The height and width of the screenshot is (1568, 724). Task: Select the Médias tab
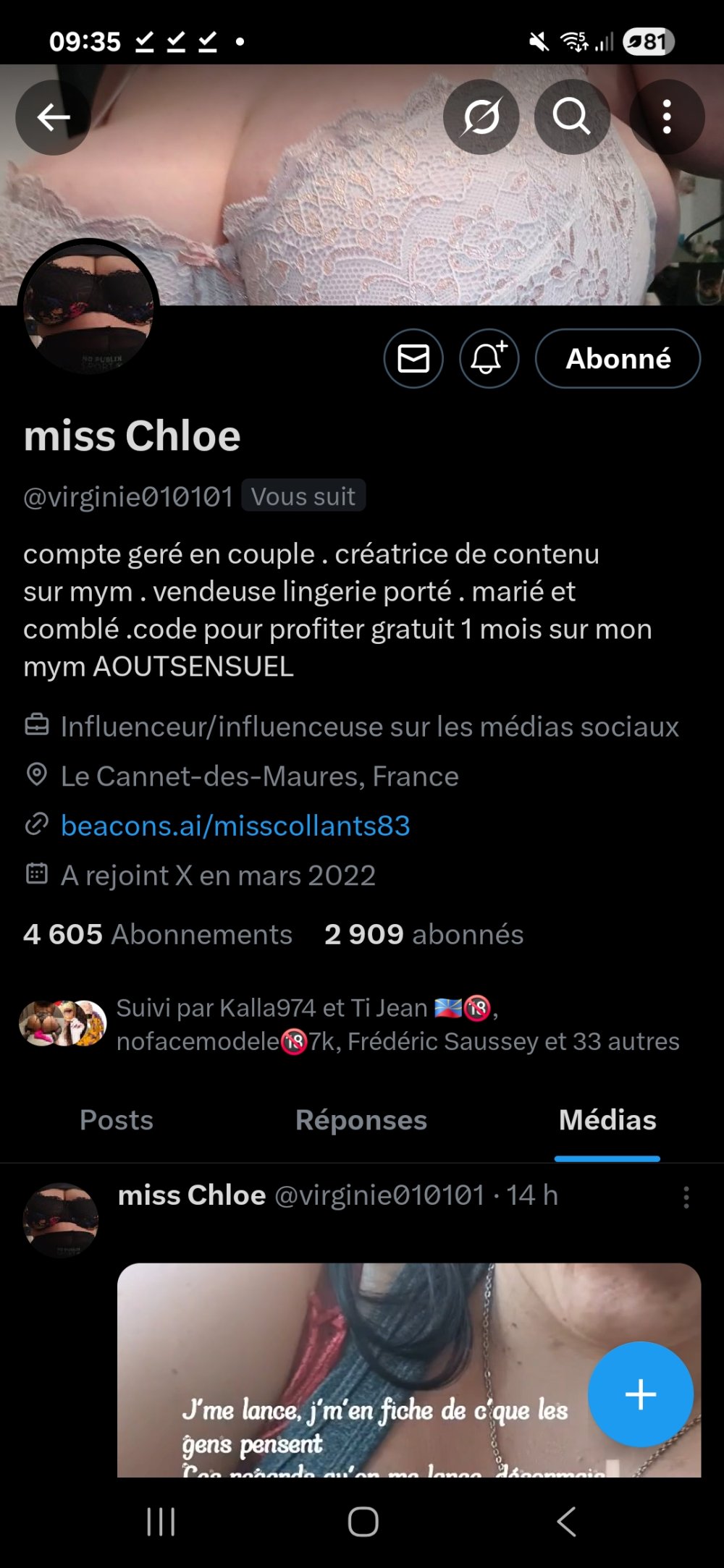pos(607,1120)
